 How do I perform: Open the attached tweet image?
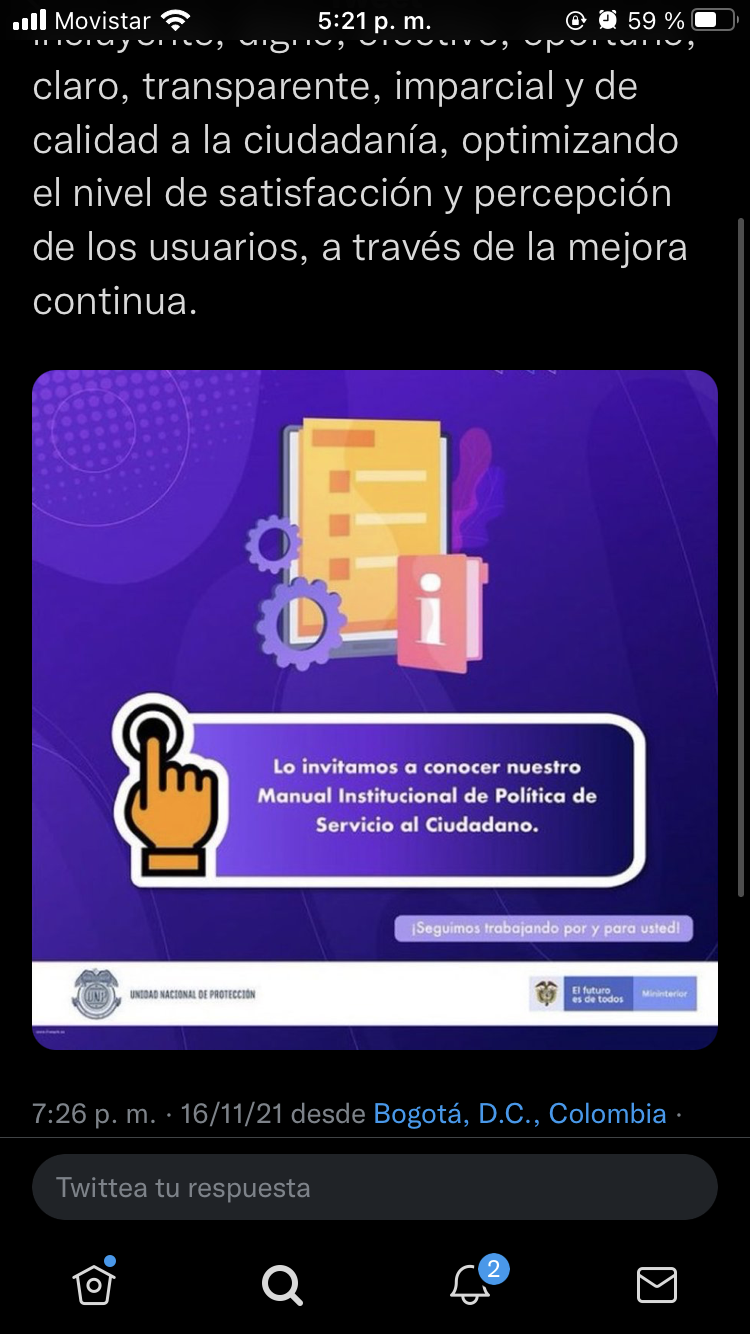click(375, 709)
